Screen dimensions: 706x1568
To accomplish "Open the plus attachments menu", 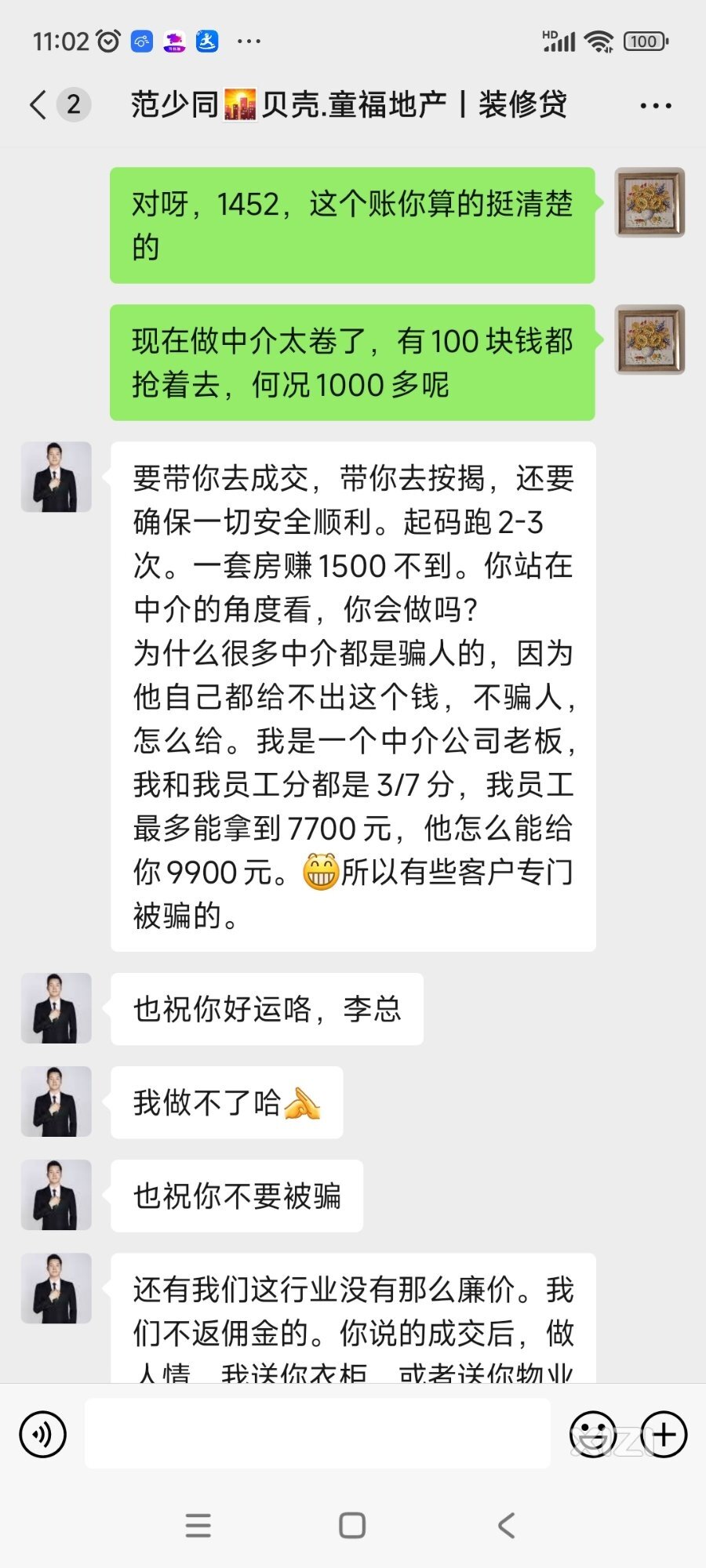I will coord(664,1435).
